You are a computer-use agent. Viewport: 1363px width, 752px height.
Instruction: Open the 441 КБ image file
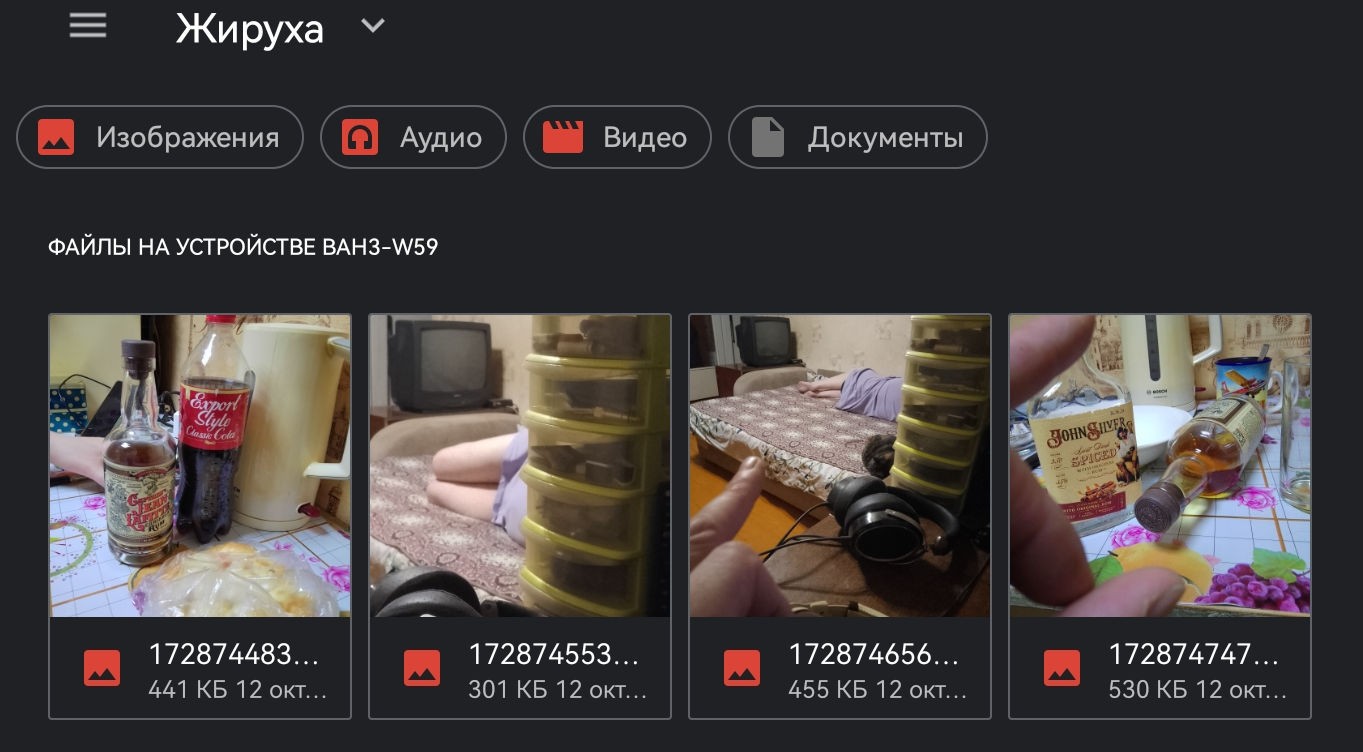(200, 515)
